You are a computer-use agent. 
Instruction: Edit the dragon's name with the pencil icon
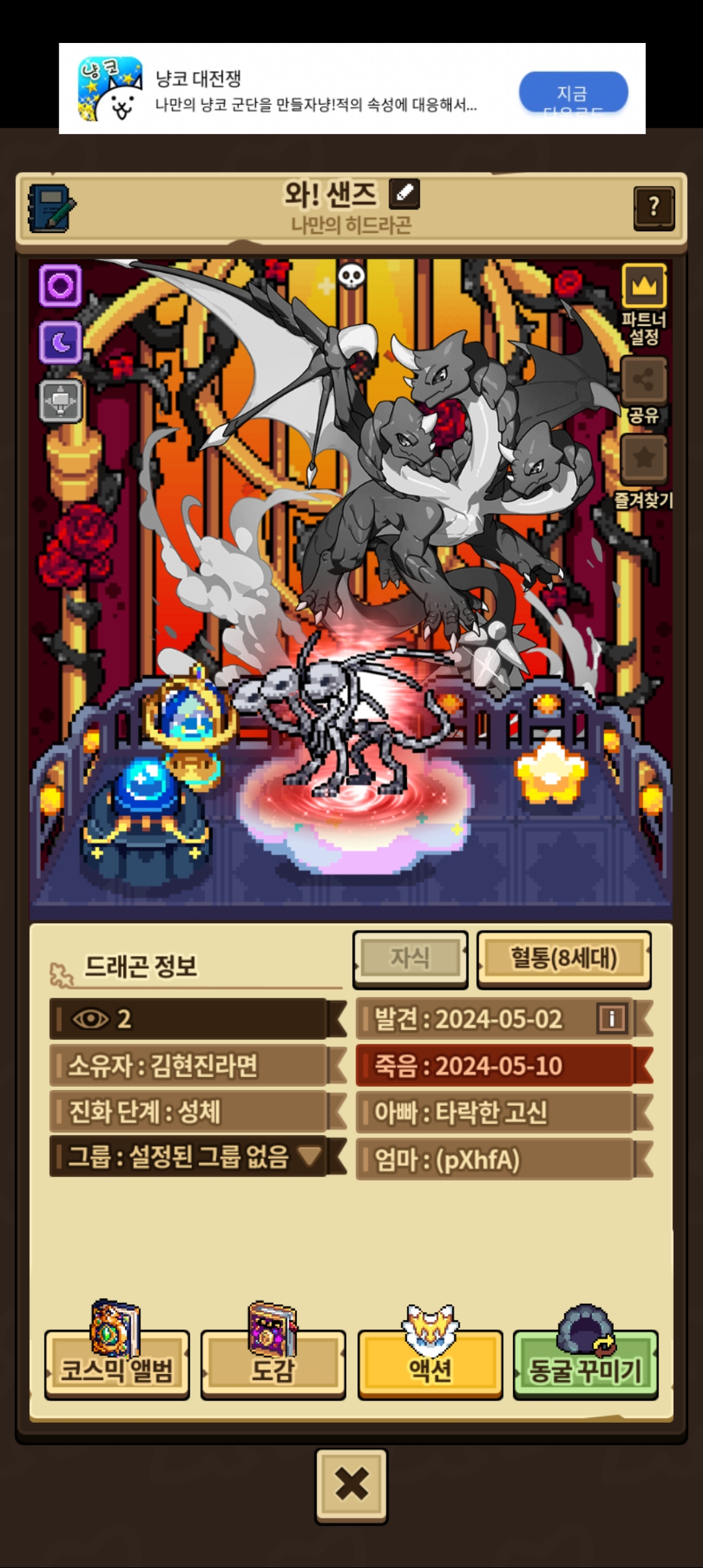pyautogui.click(x=404, y=193)
